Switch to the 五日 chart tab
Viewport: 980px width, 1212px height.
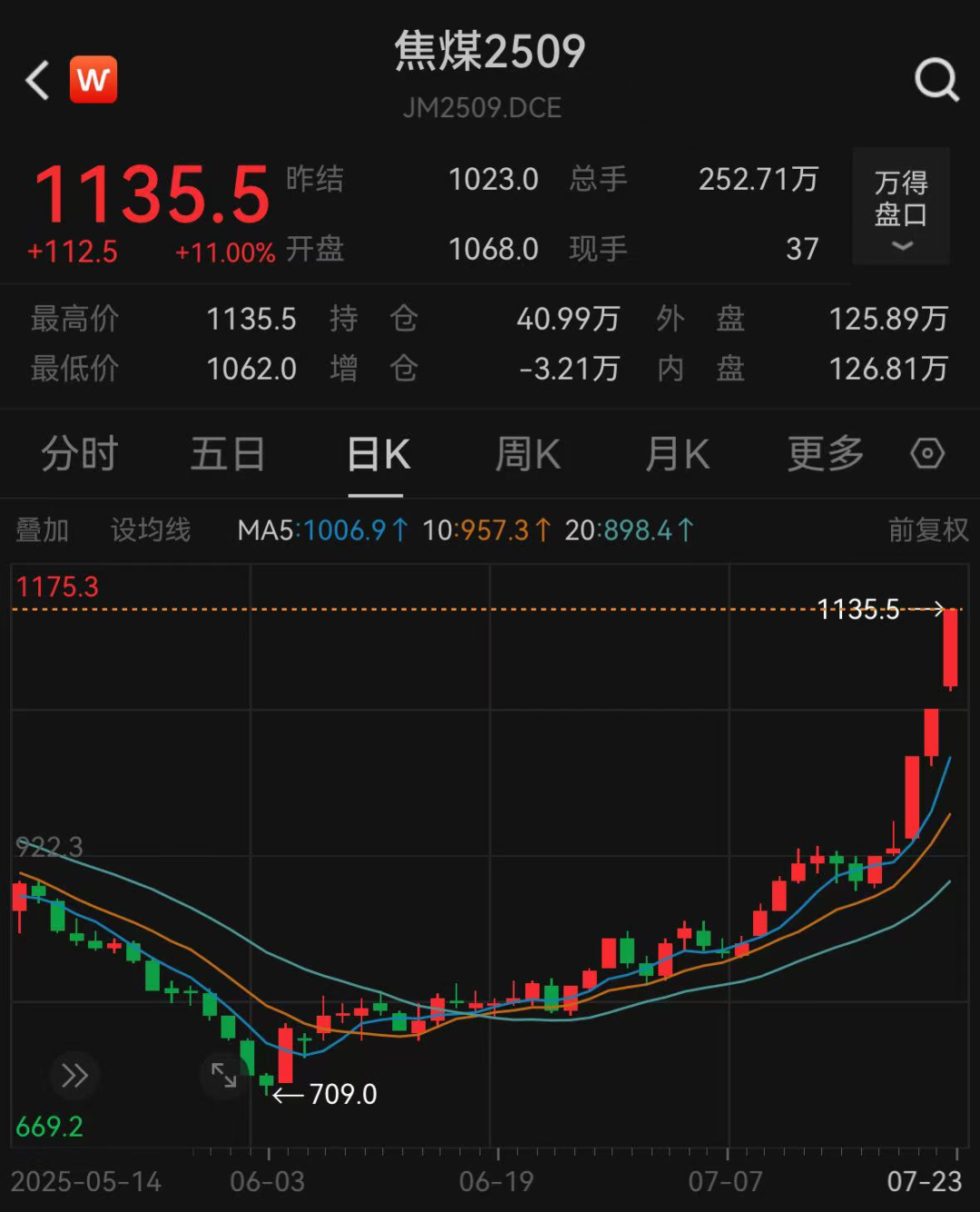click(x=227, y=454)
